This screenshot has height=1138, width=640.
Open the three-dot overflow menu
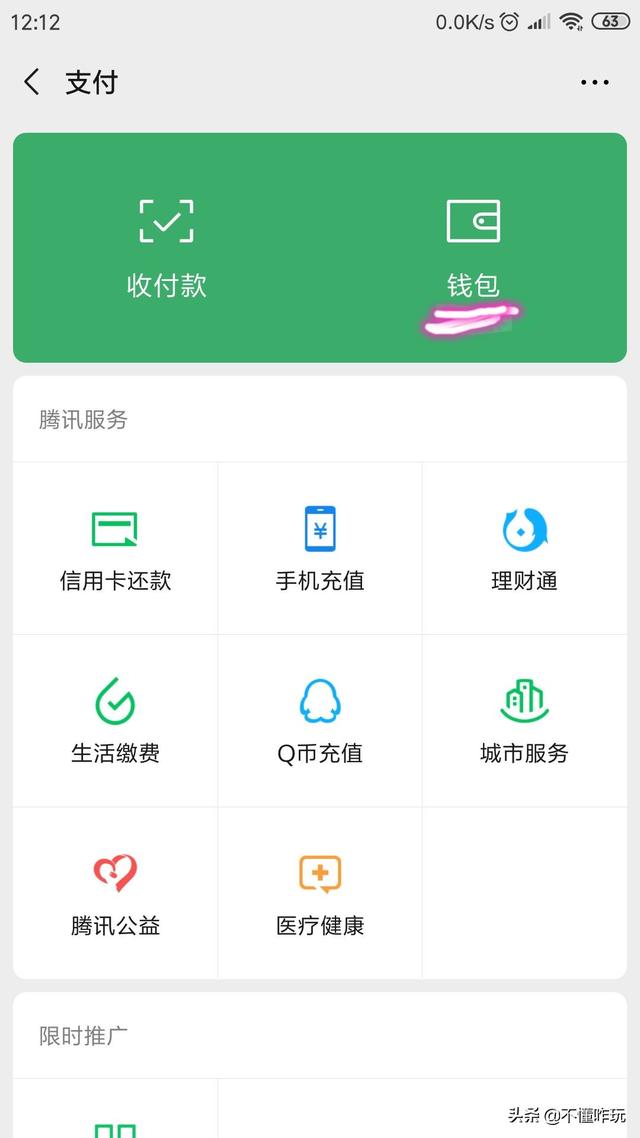tap(594, 82)
